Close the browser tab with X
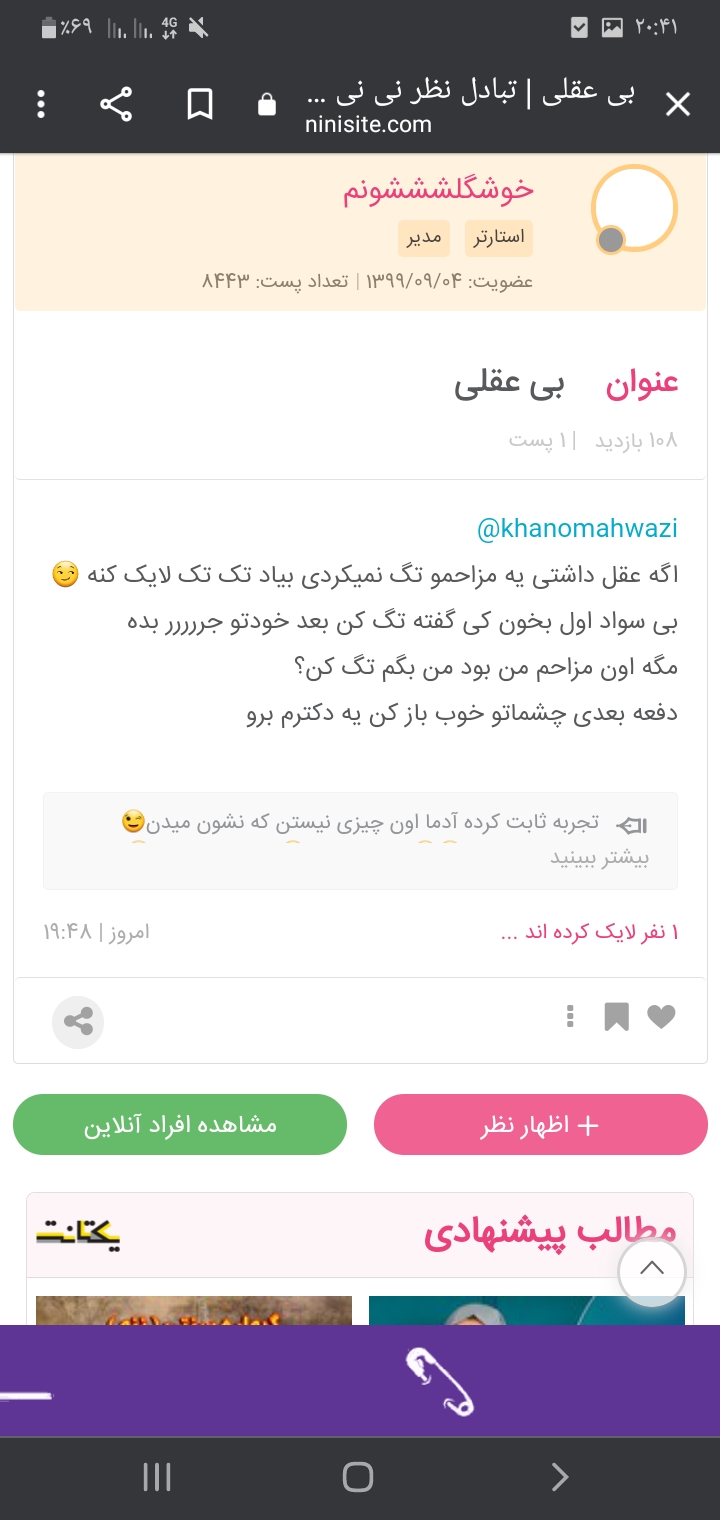720x1520 pixels. 678,104
